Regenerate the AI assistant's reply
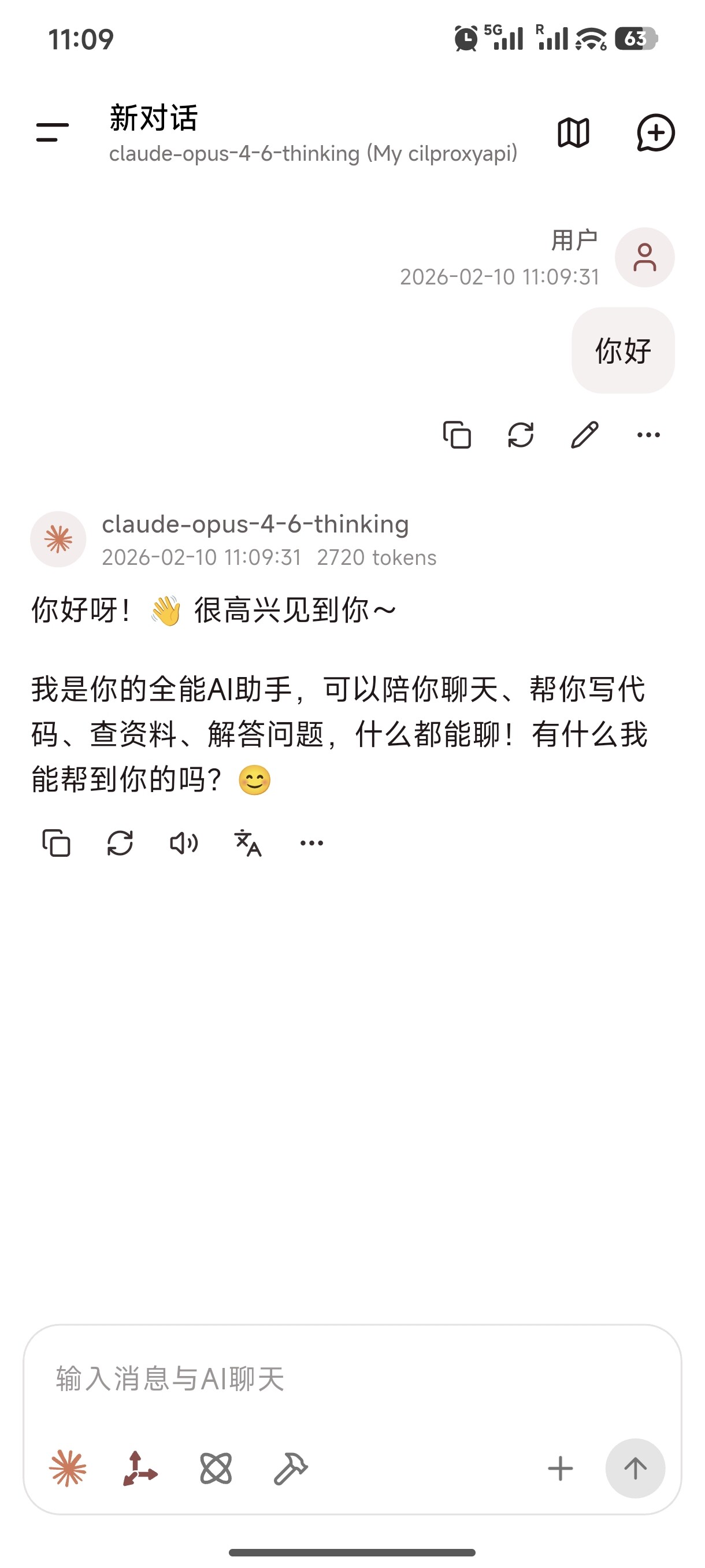This screenshot has width=705, height=1568. [120, 843]
